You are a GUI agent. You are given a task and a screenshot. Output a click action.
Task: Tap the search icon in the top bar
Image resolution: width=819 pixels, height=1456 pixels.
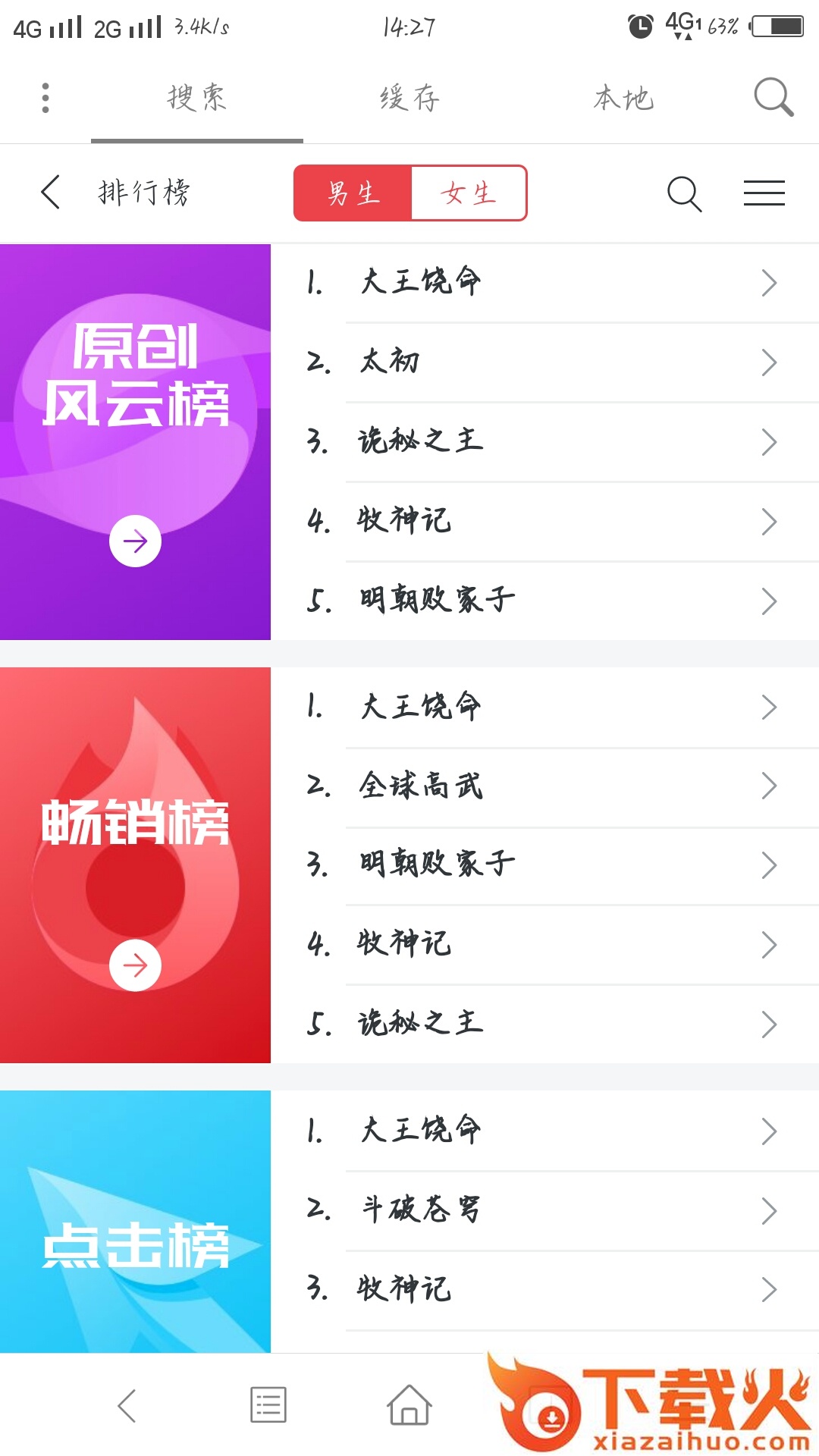tap(773, 97)
